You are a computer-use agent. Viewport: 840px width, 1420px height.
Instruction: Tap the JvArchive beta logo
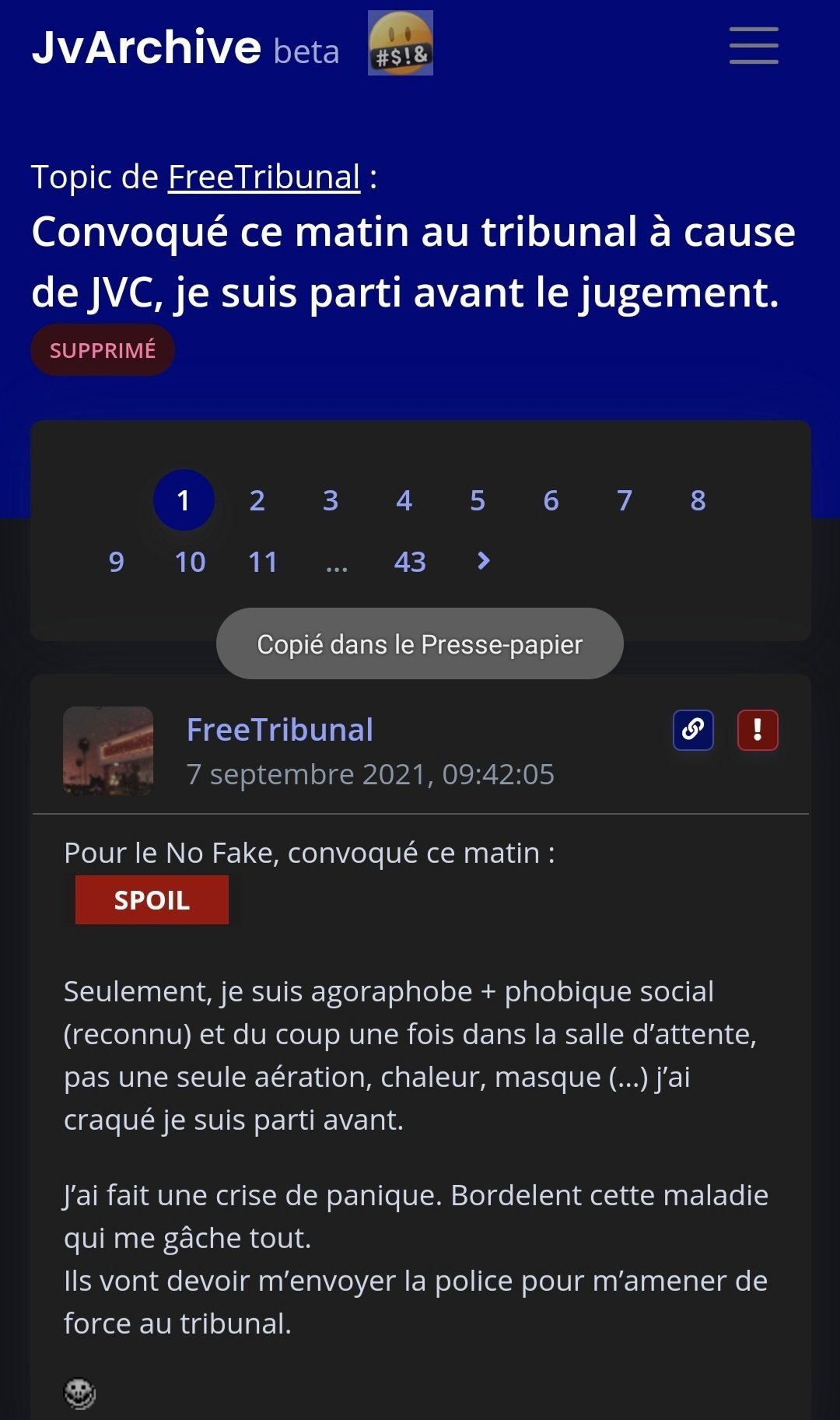[185, 47]
